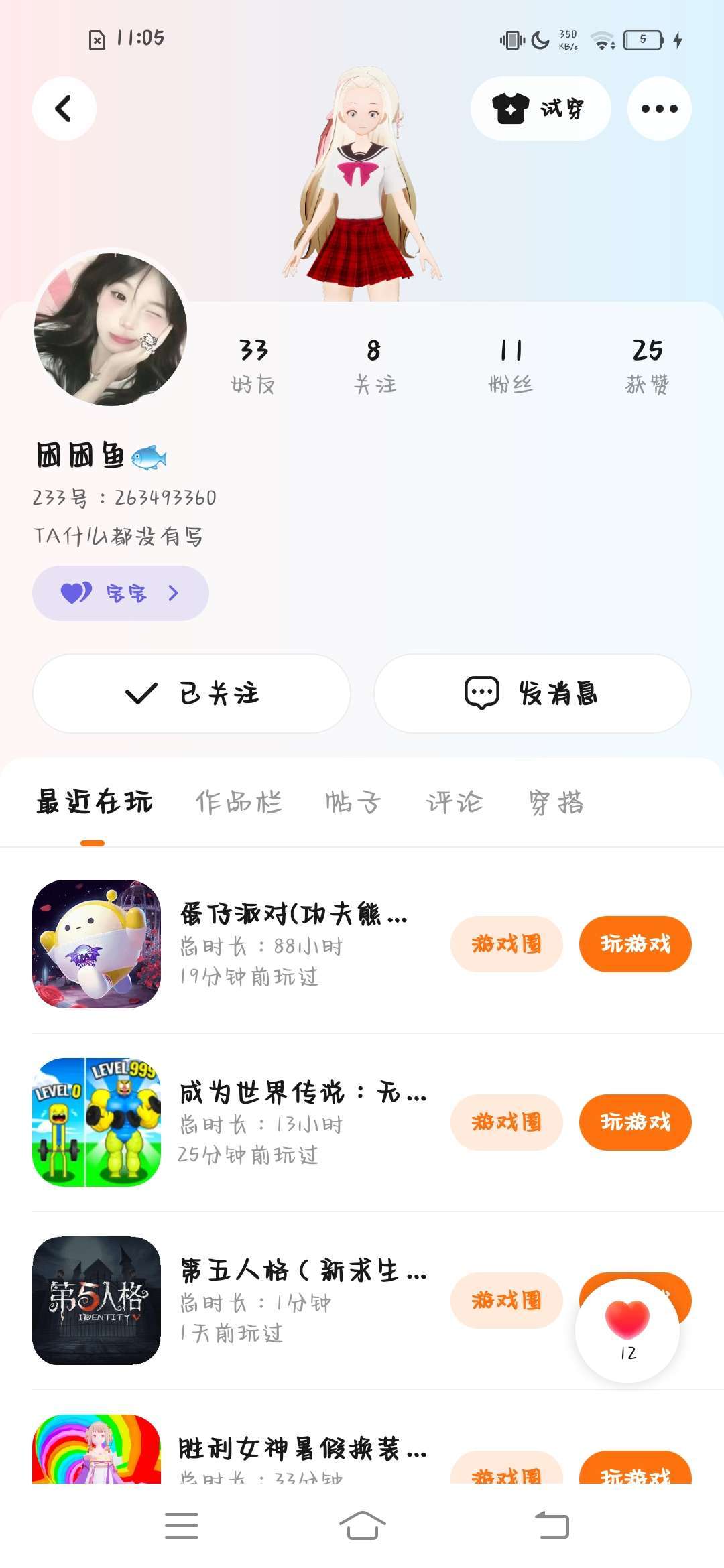Open the three-dot more options menu

[x=659, y=109]
